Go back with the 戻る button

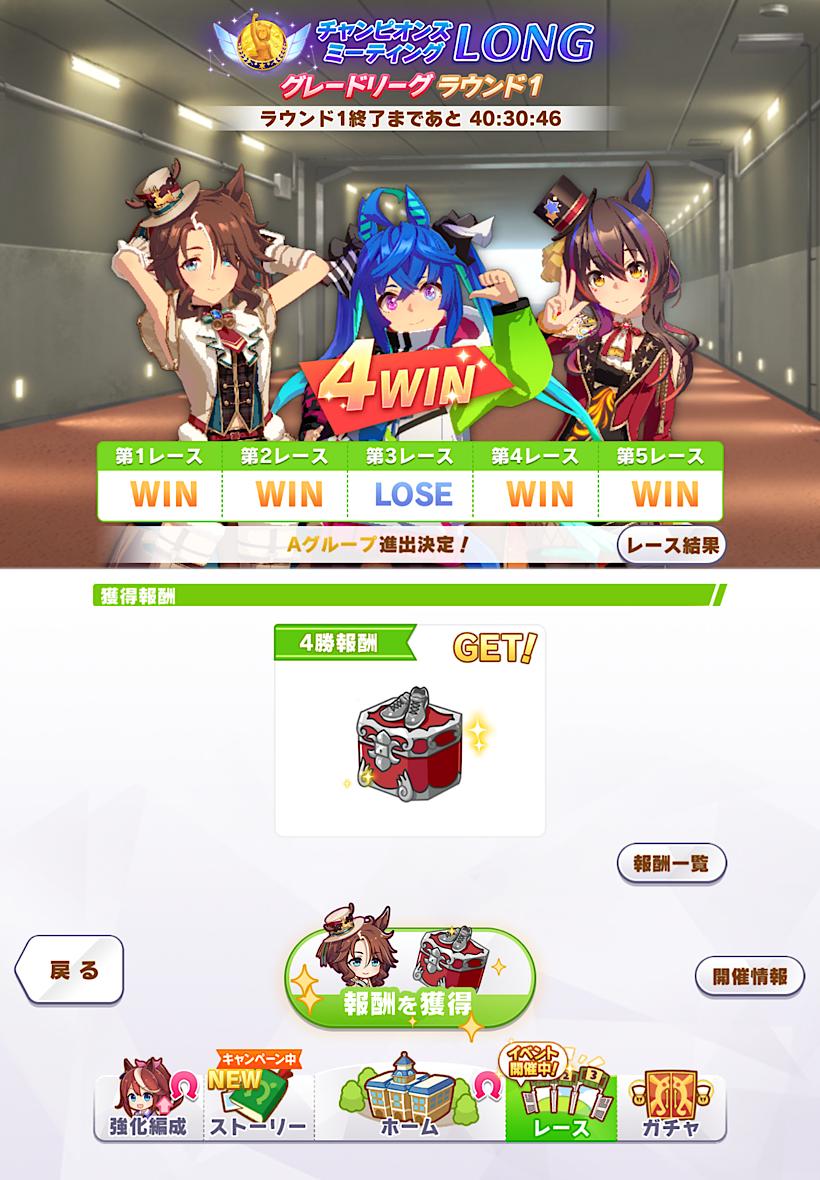[x=70, y=969]
